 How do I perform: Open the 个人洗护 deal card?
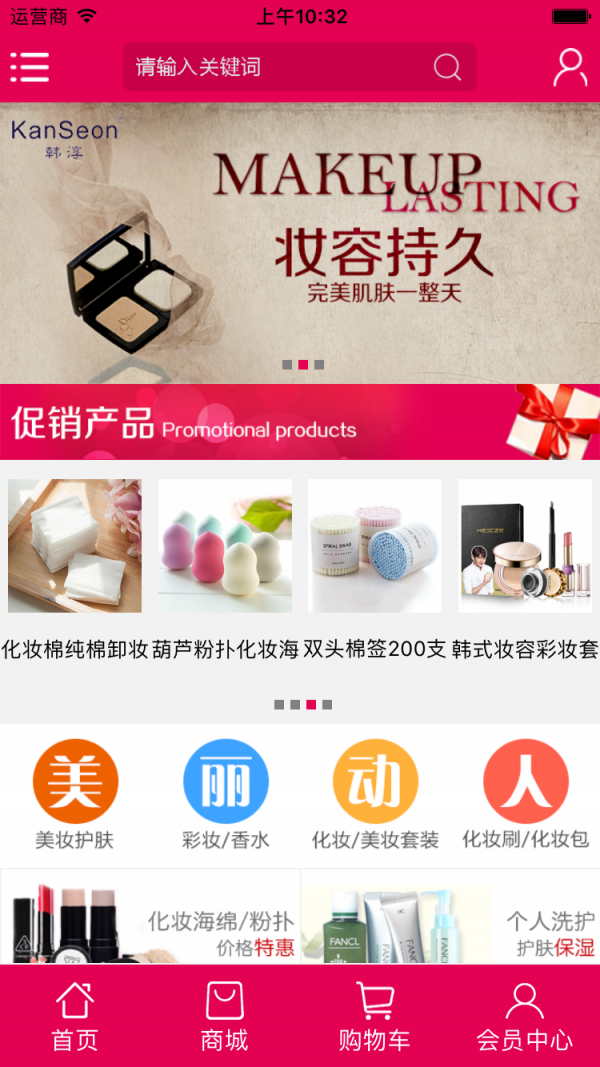tap(450, 920)
